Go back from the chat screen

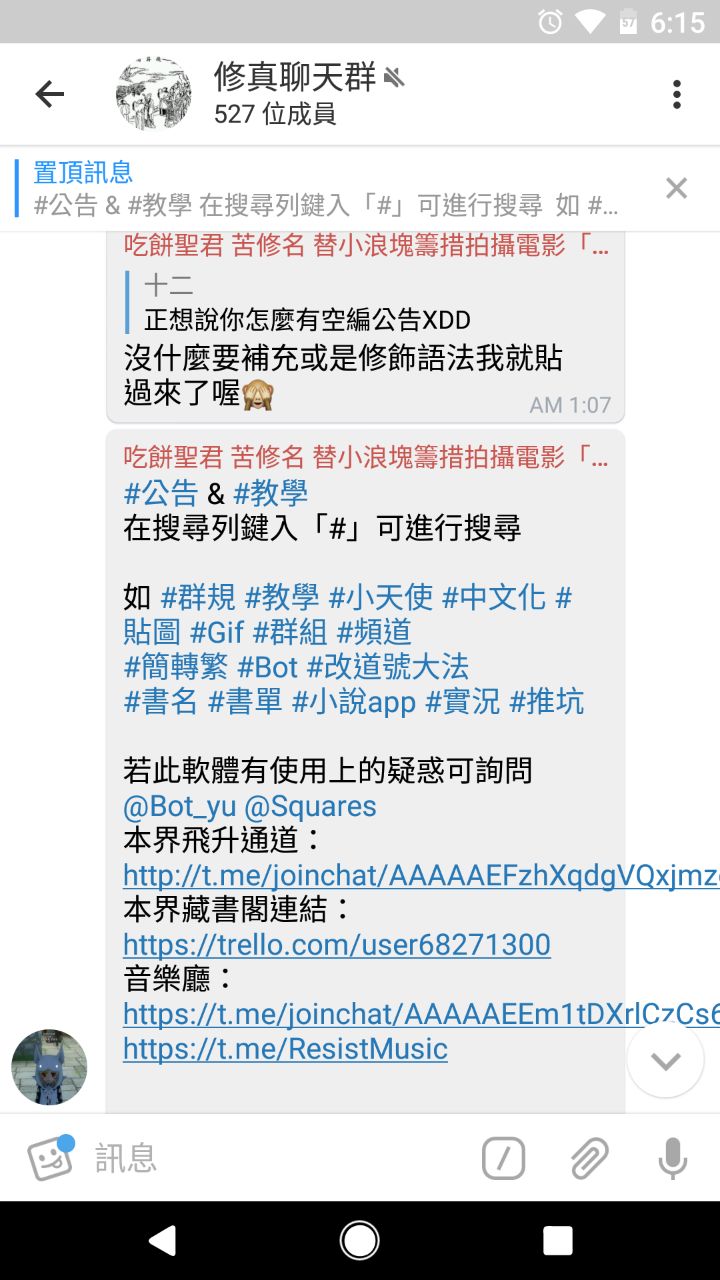click(x=49, y=94)
